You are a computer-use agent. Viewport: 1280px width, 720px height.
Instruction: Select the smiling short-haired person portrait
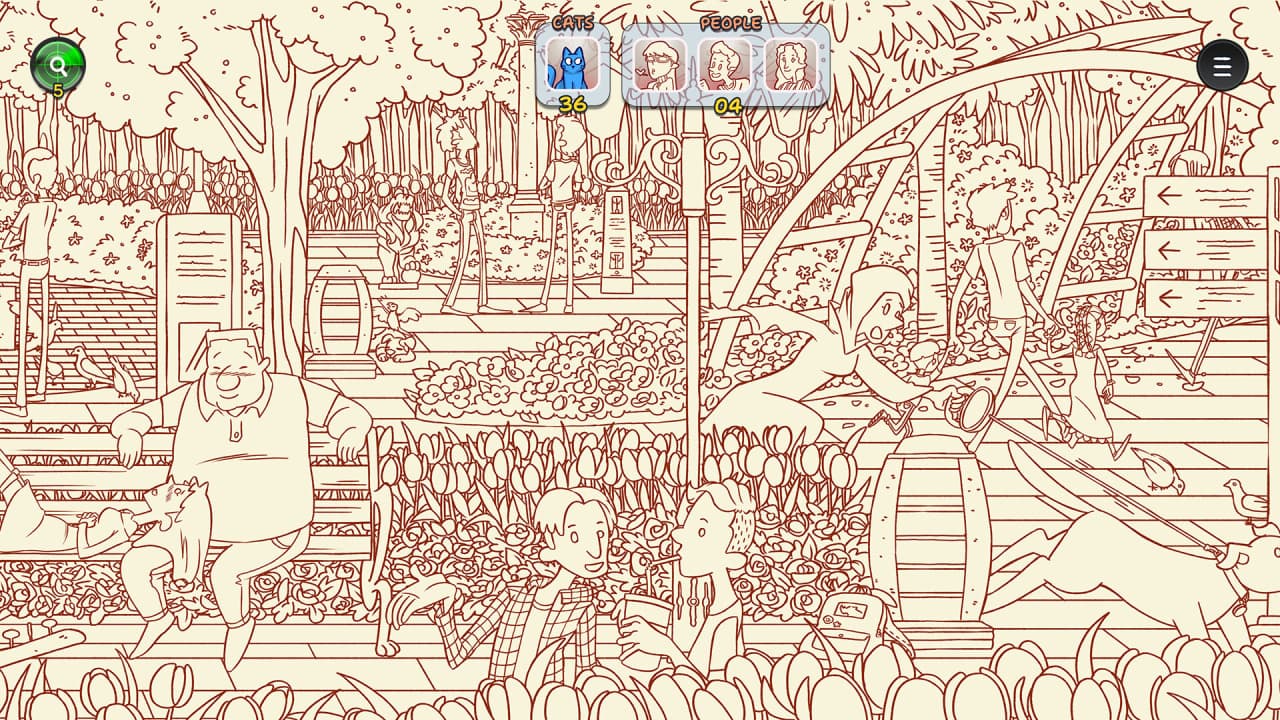[x=725, y=65]
